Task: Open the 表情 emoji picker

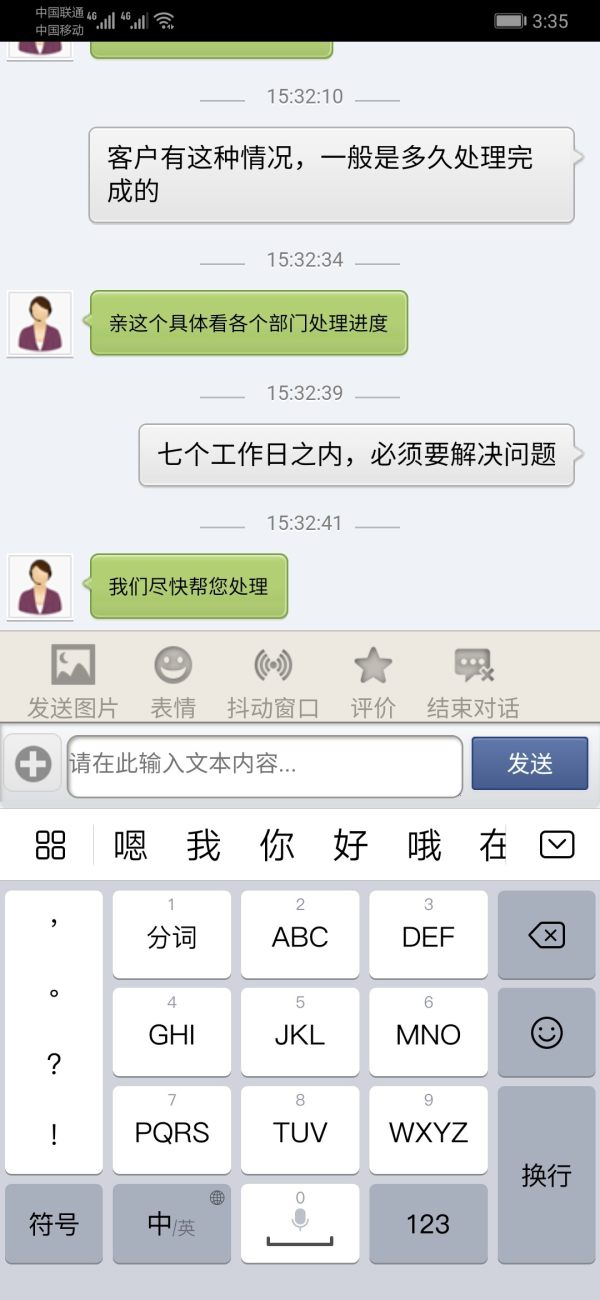Action: click(173, 680)
